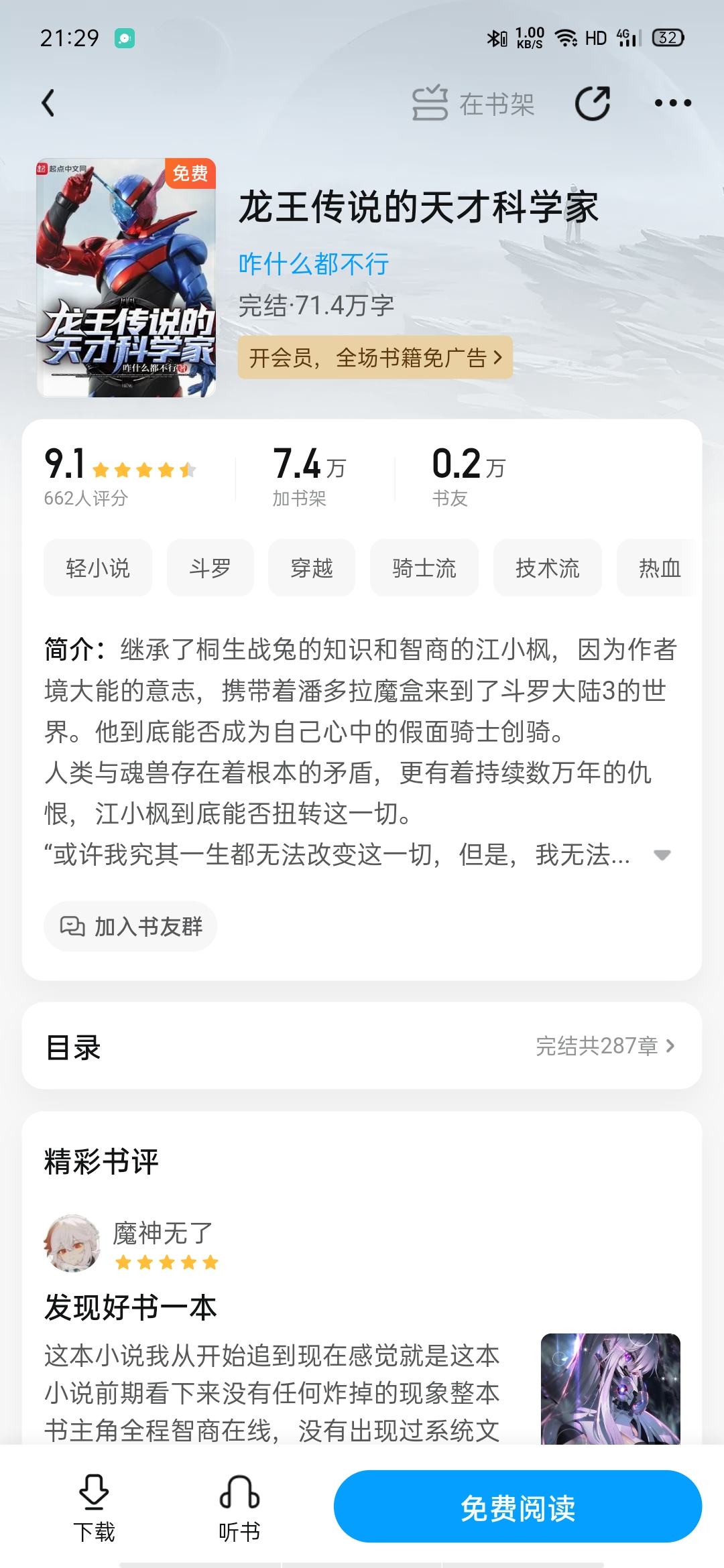Select the 穿越 tag

pyautogui.click(x=312, y=568)
